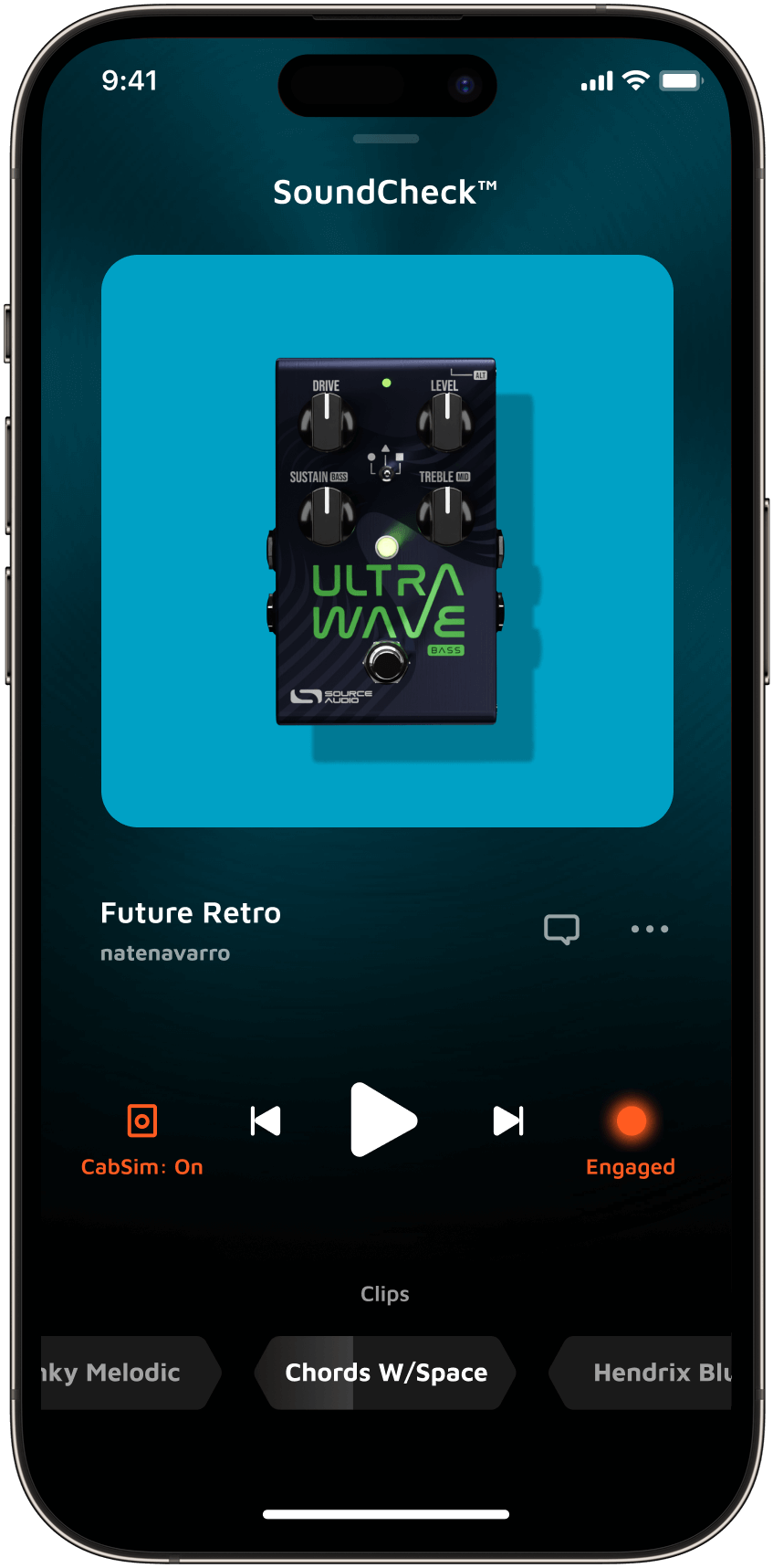Open comments for Future Retro
Image resolution: width=773 pixels, height=1568 pixels.
561,929
